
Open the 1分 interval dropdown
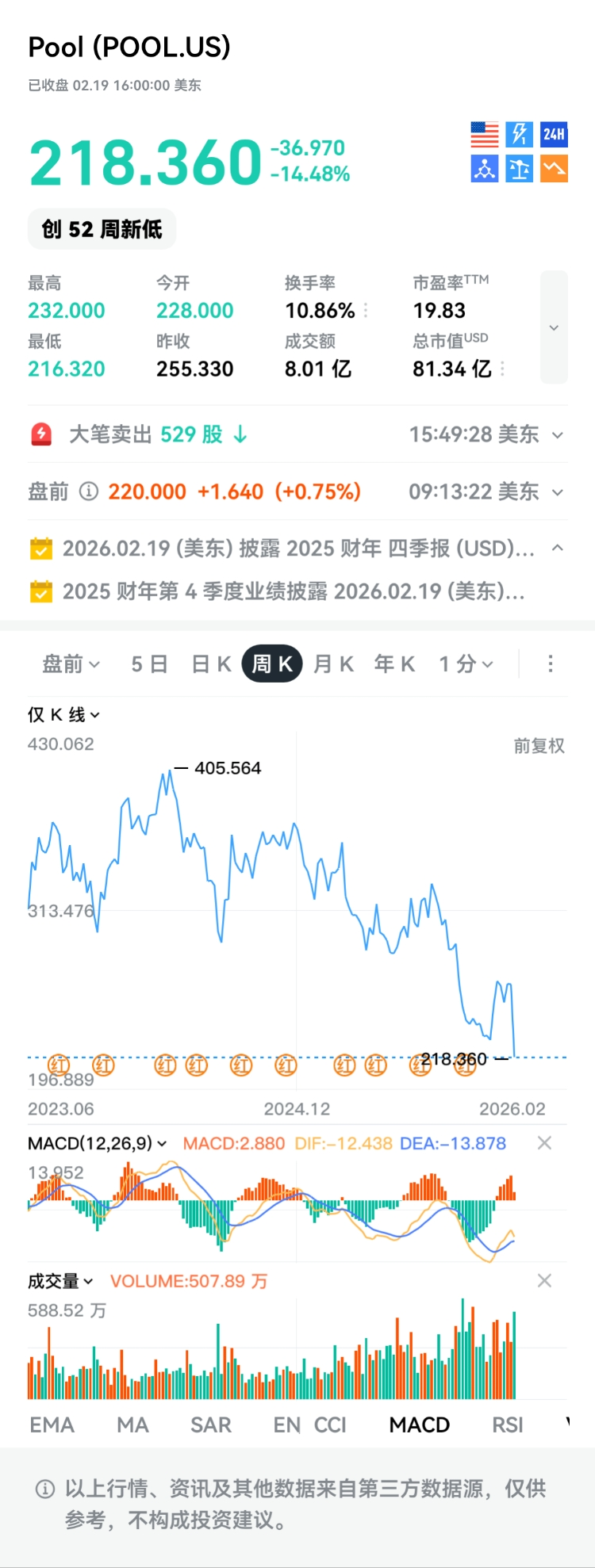coord(466,664)
